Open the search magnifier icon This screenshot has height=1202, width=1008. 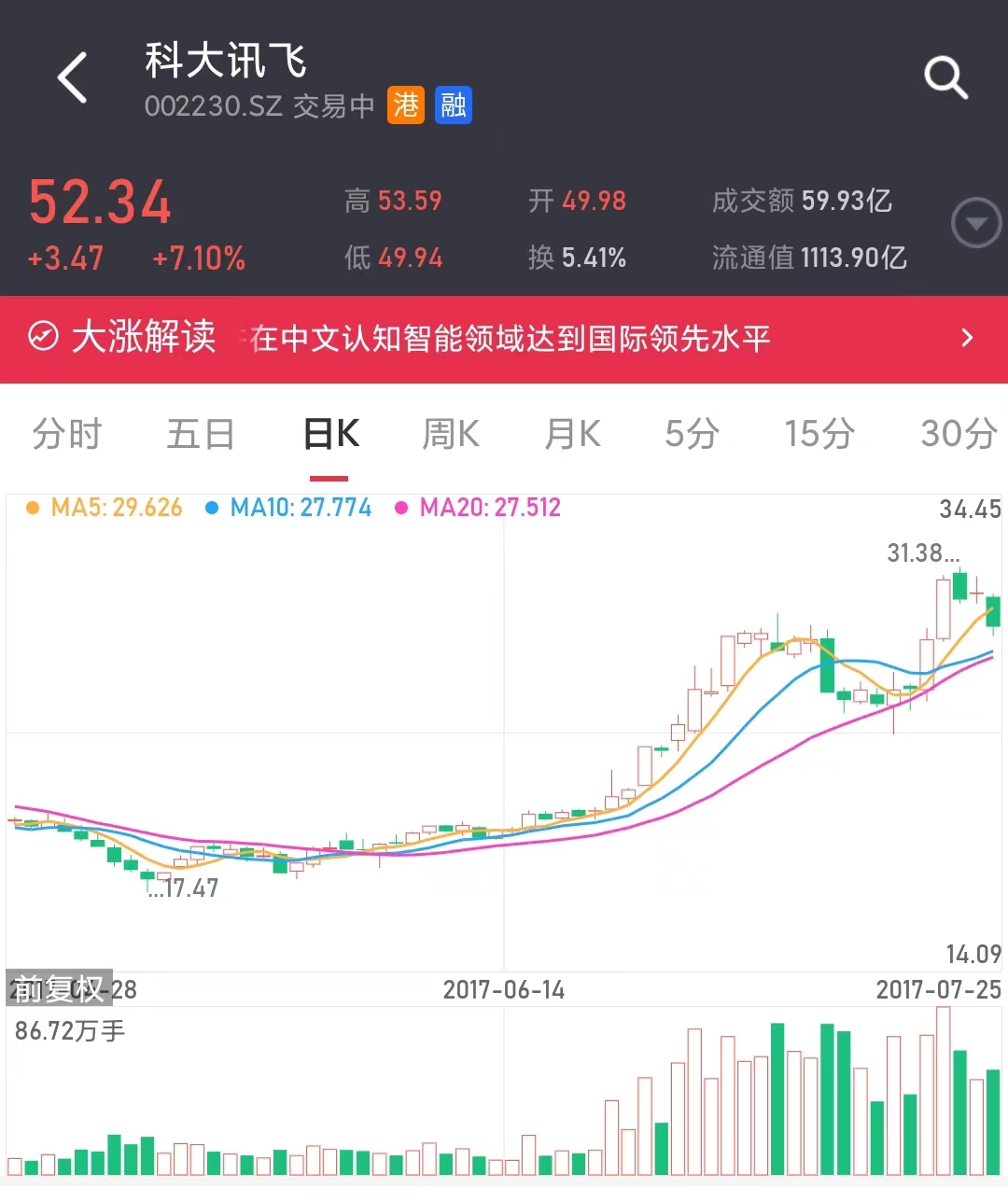[945, 77]
